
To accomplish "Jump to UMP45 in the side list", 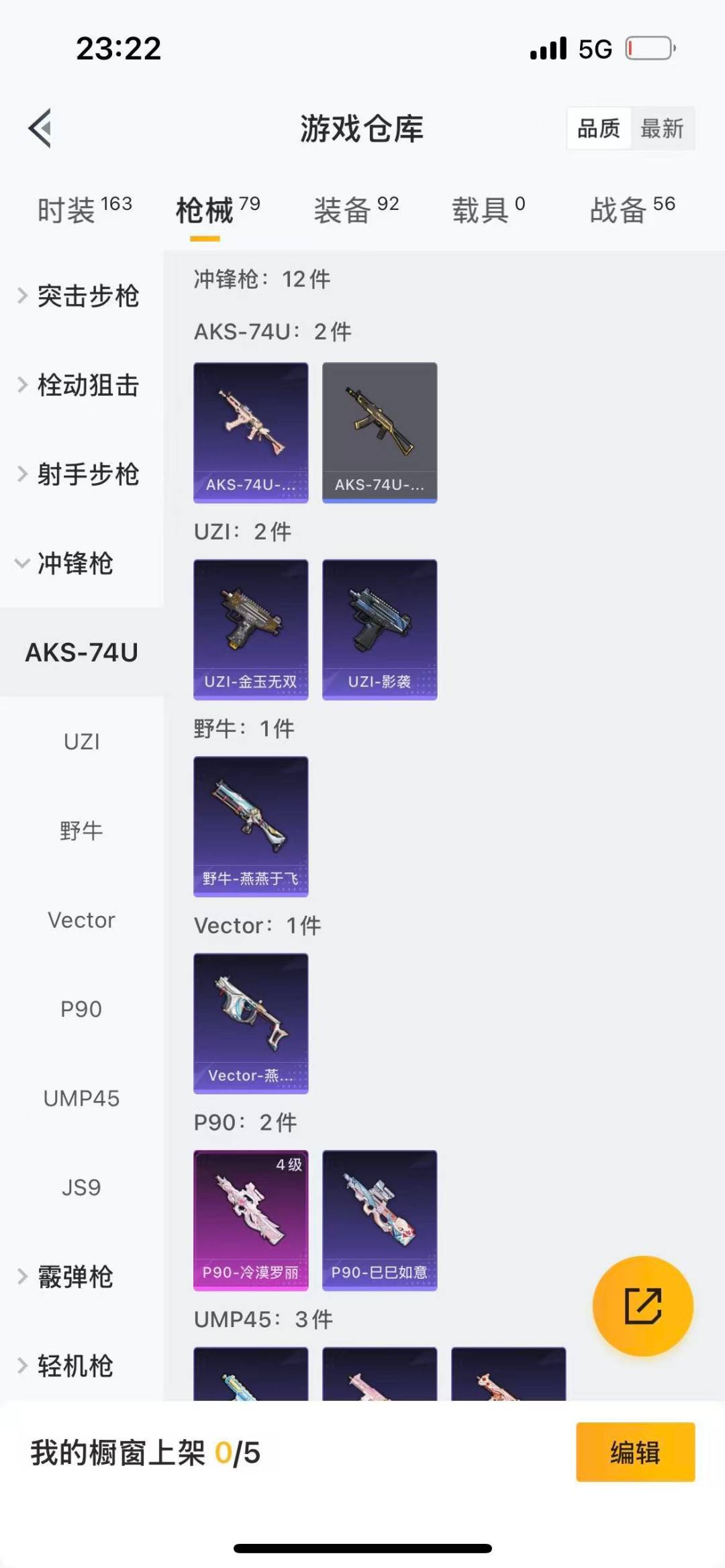I will pos(81,1098).
